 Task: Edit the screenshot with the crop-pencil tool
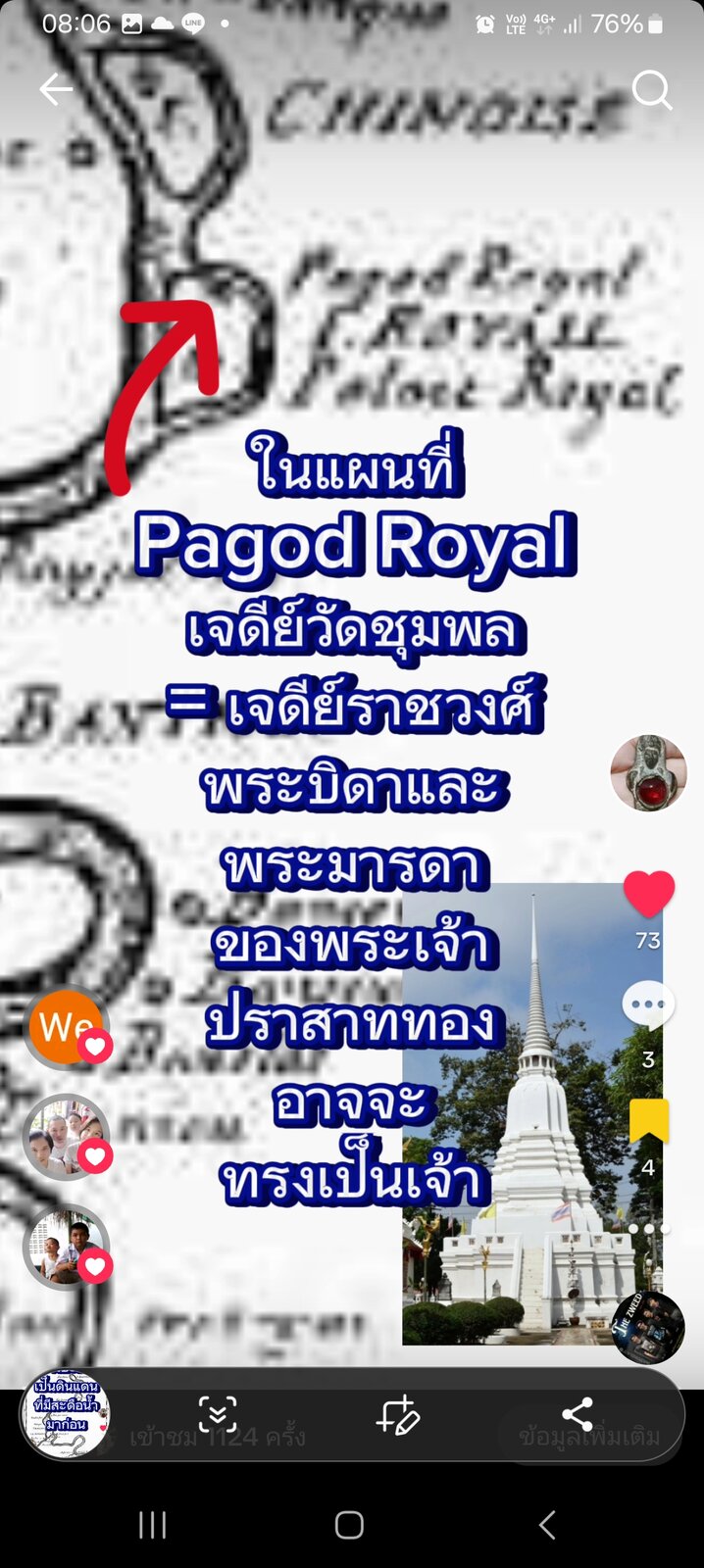pyautogui.click(x=398, y=1415)
